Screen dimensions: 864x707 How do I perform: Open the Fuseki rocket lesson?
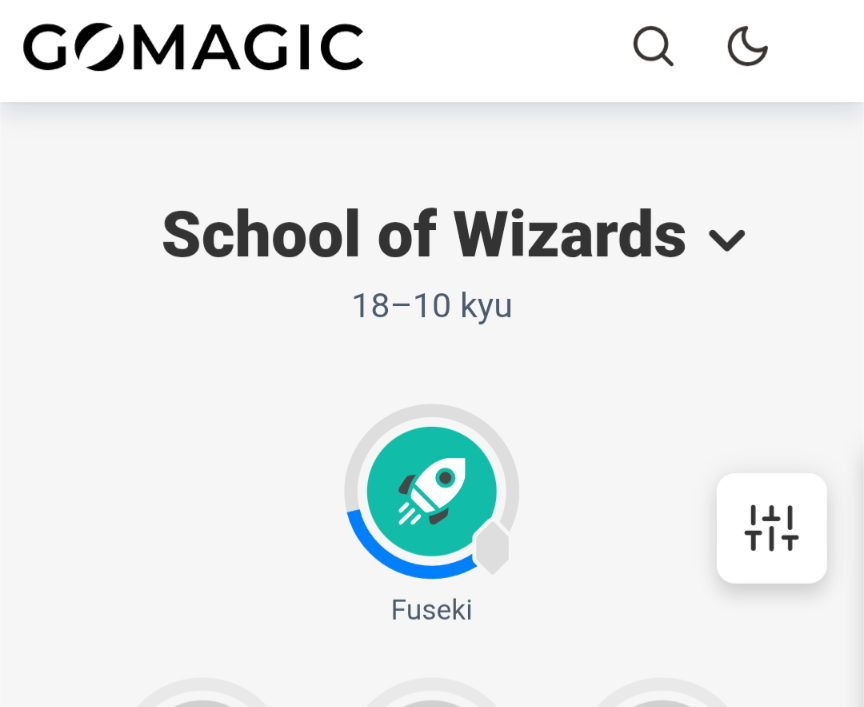coord(431,491)
